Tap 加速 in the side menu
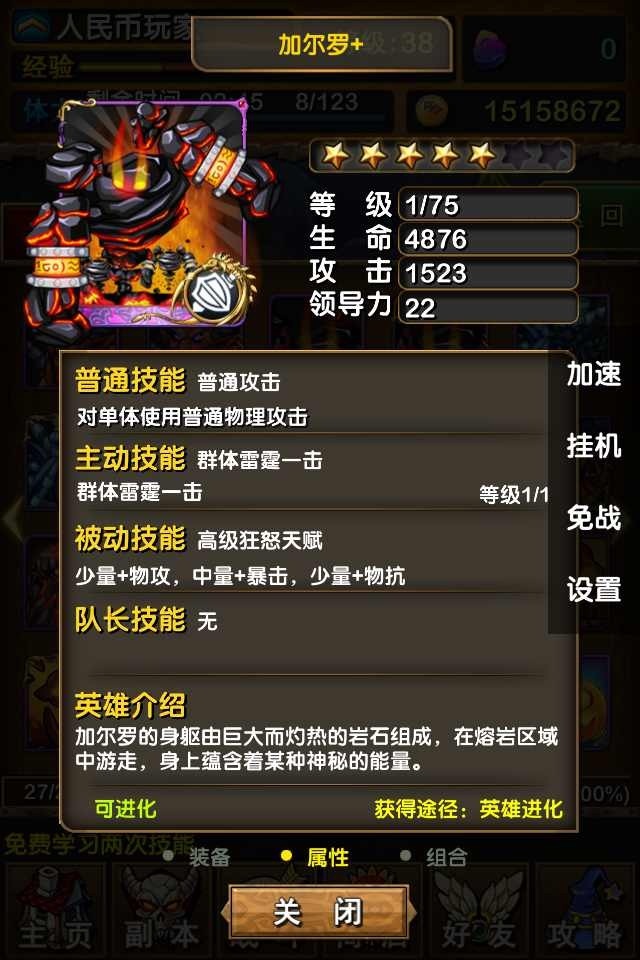 tap(594, 374)
